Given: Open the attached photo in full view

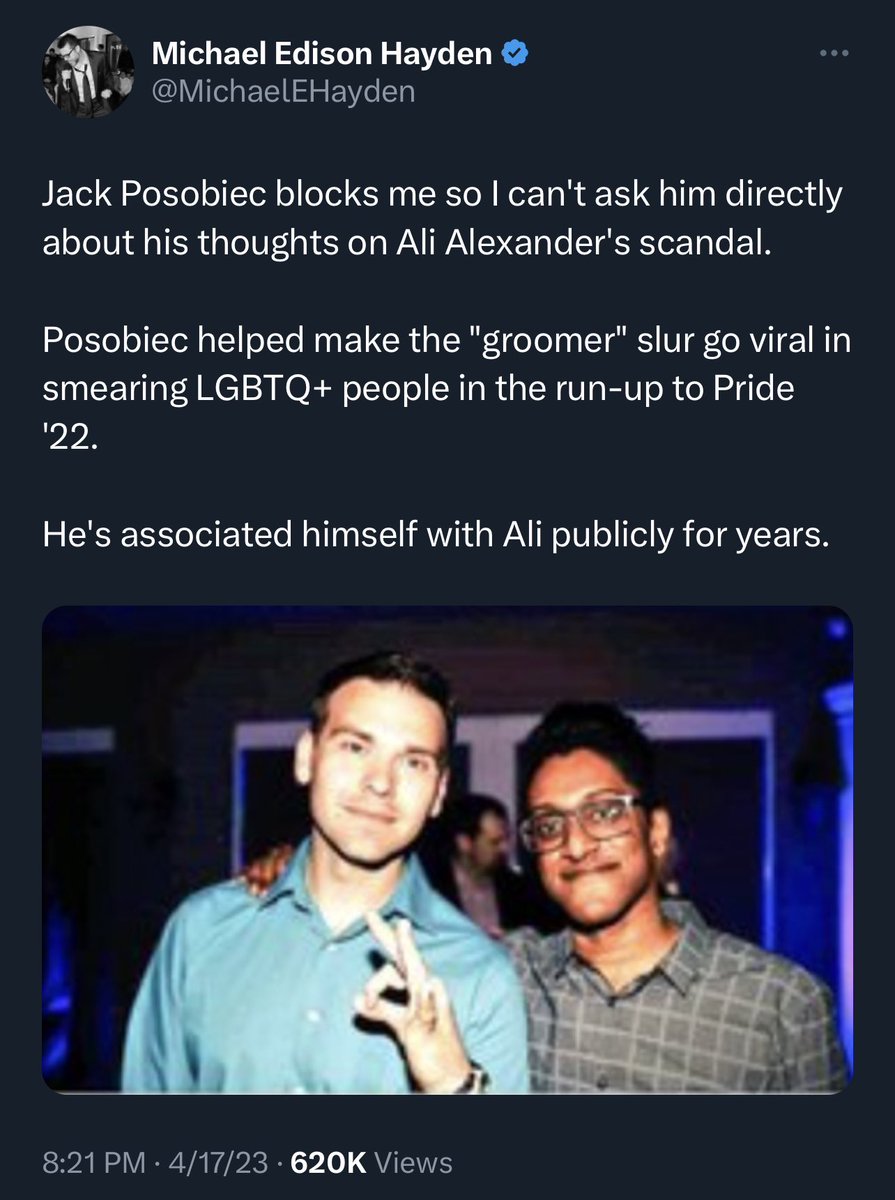Looking at the screenshot, I should tap(447, 848).
